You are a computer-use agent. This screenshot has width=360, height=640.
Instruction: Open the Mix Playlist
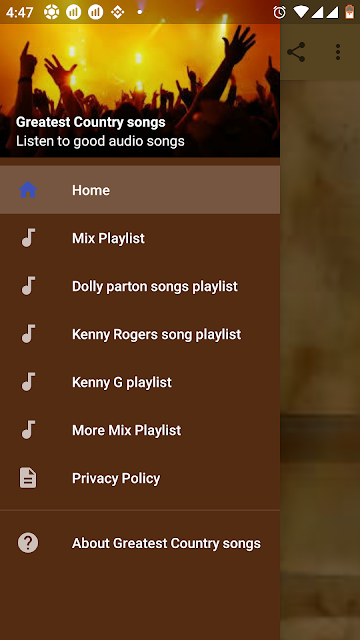coord(140,238)
